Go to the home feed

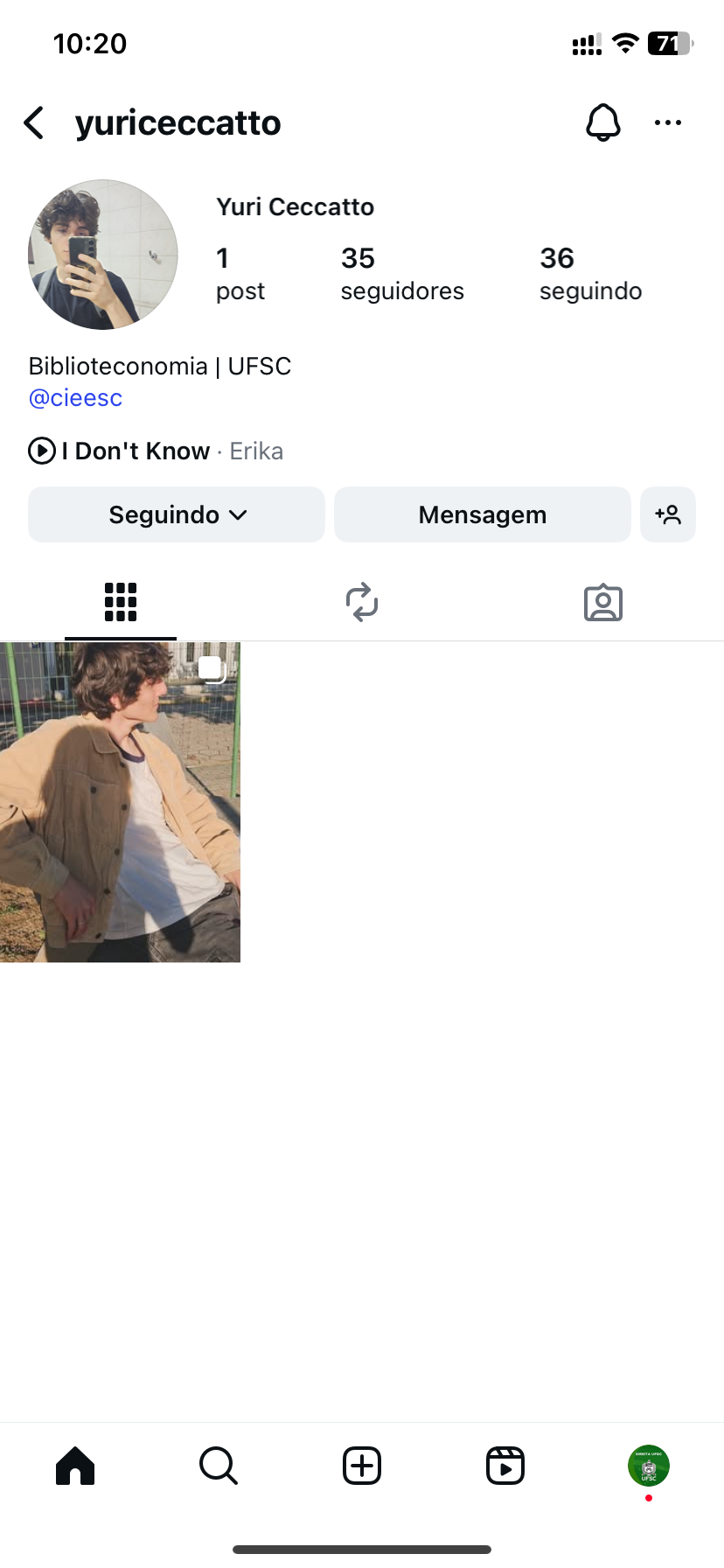coord(75,1466)
